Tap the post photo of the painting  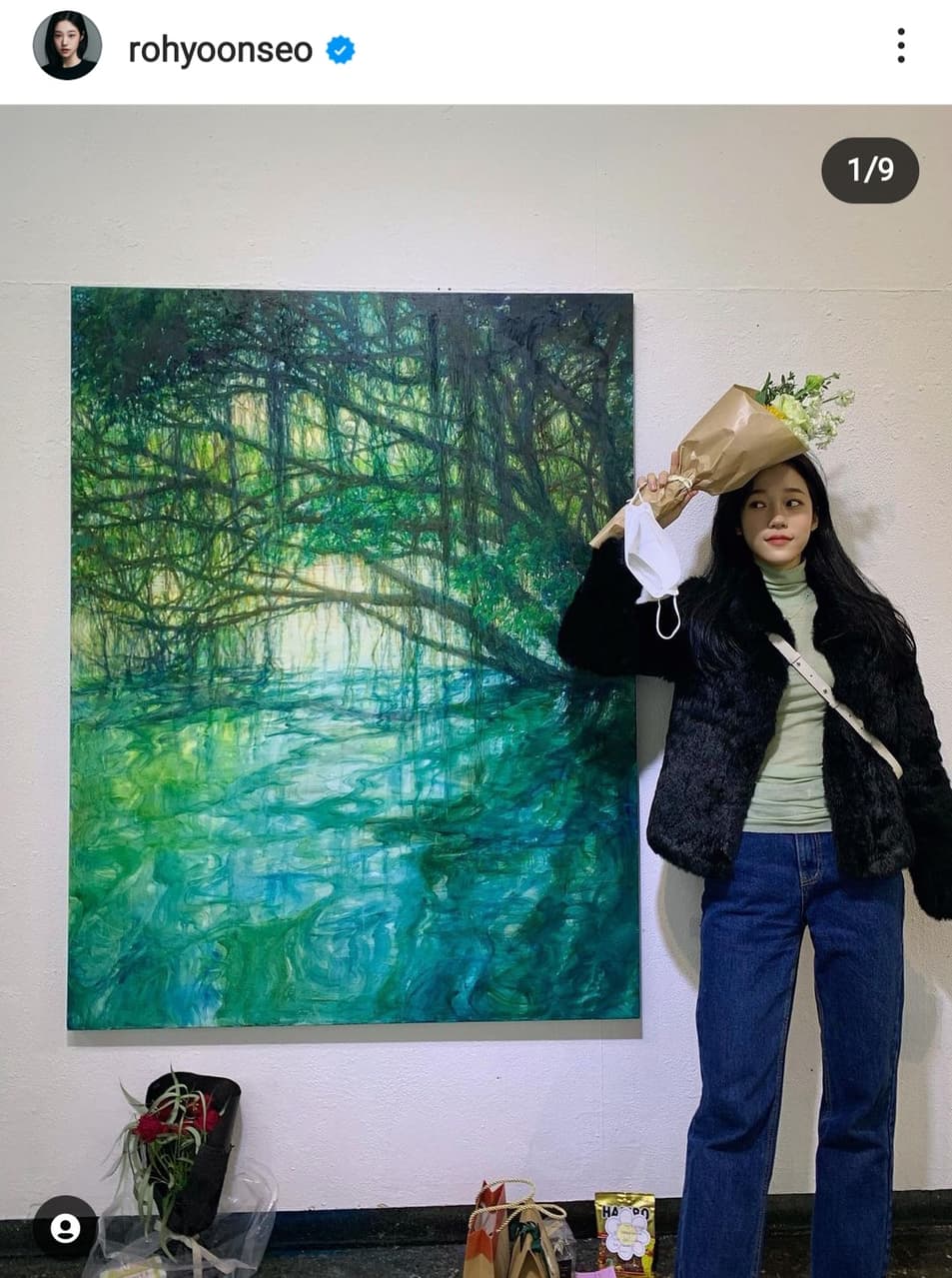pos(355,657)
